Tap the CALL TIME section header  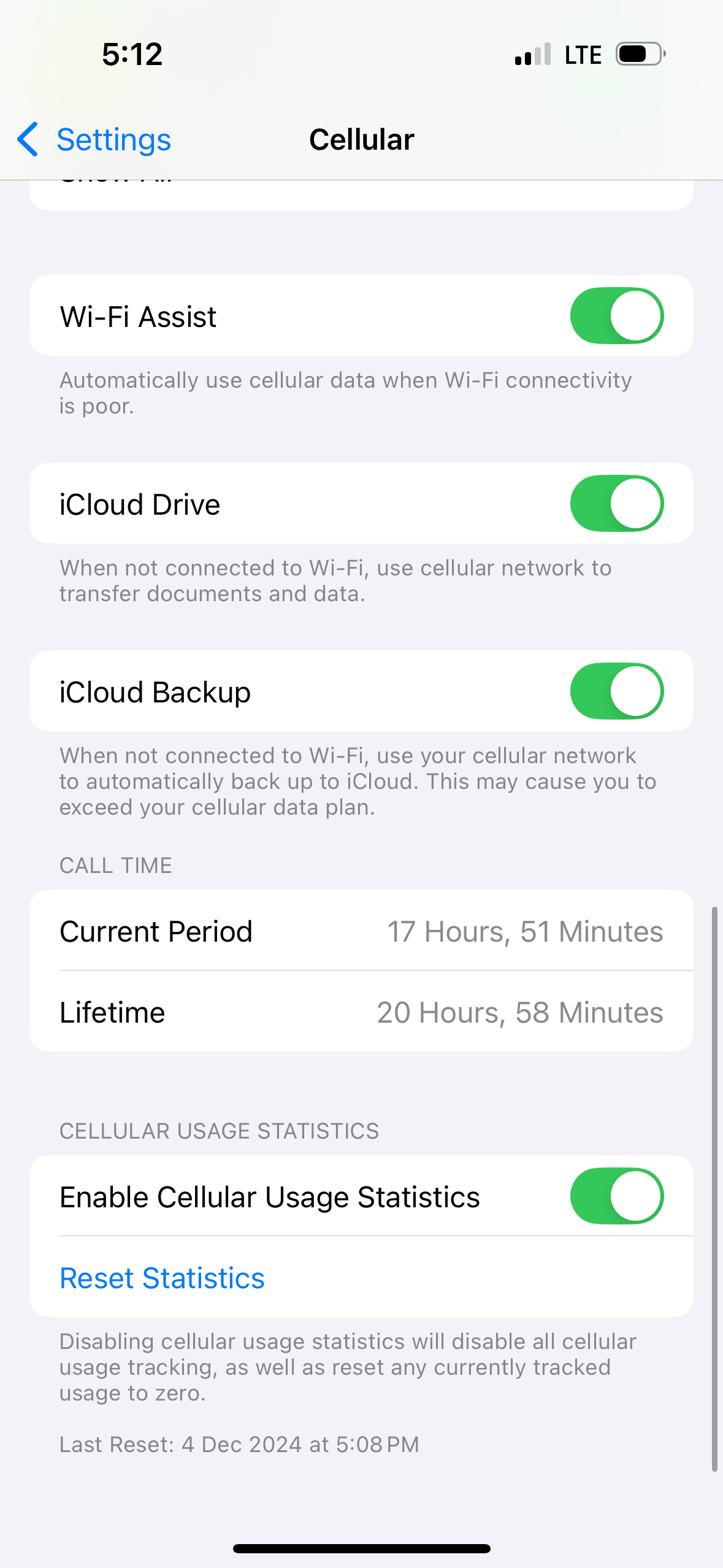click(115, 865)
